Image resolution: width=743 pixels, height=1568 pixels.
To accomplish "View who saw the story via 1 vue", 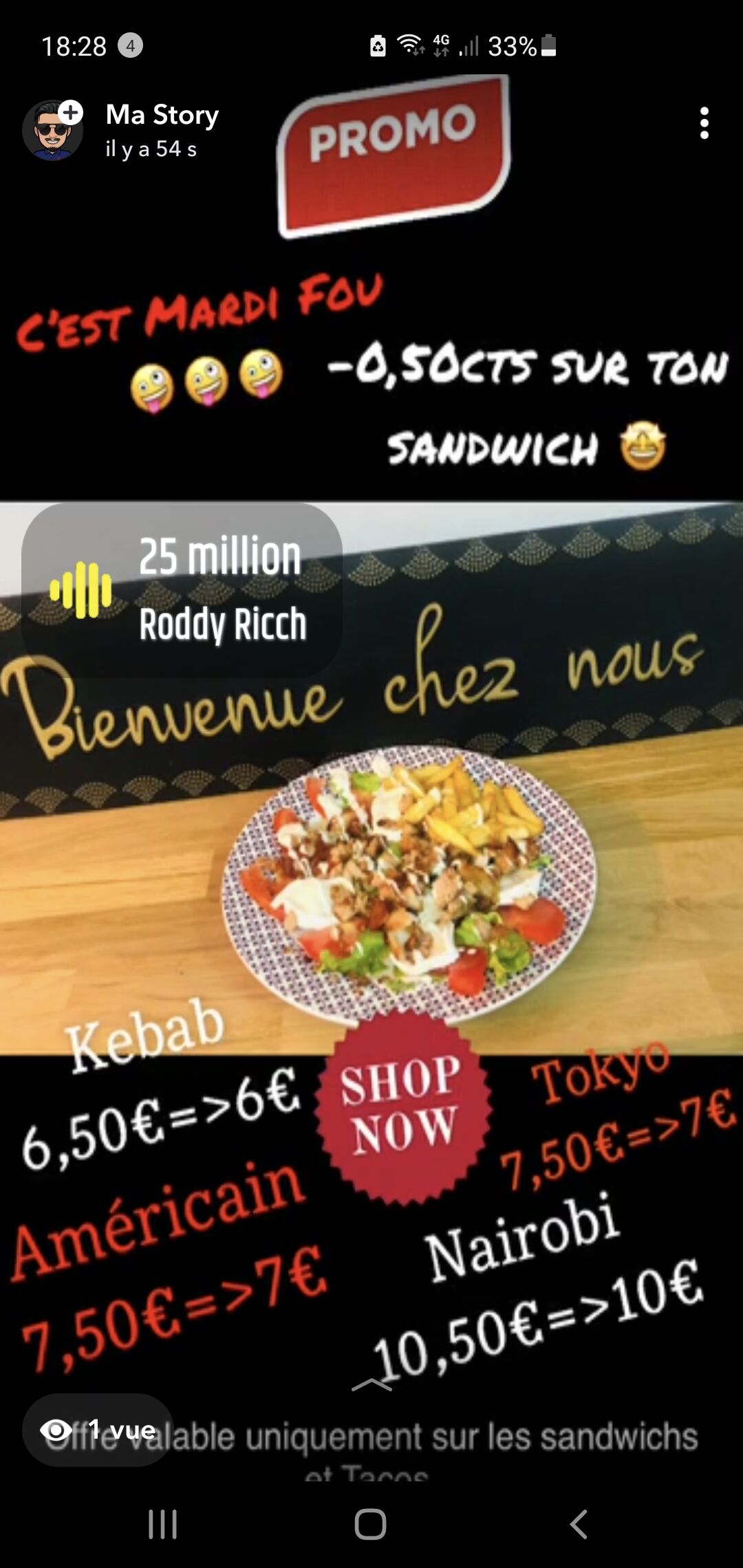I will (x=98, y=1430).
